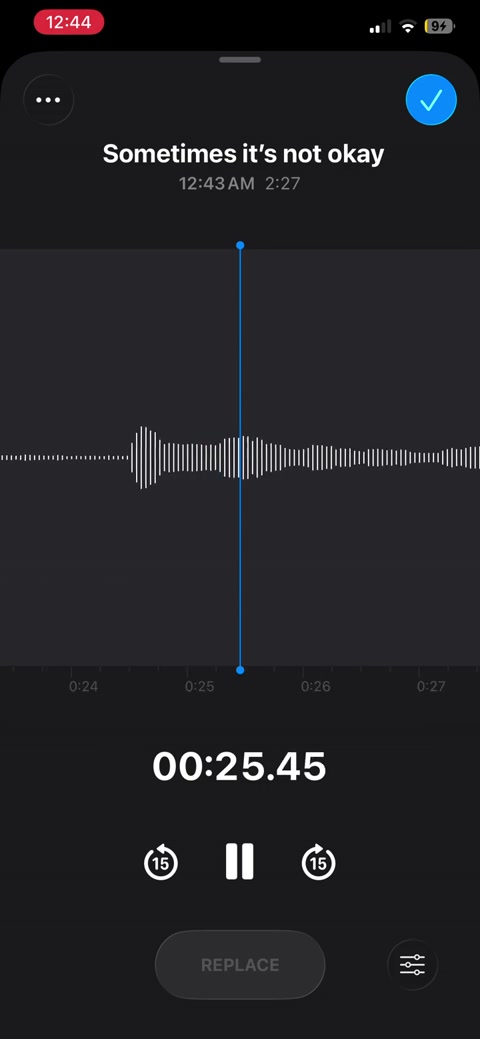The width and height of the screenshot is (480, 1039).
Task: Confirm edits with the blue checkmark
Action: coord(431,100)
